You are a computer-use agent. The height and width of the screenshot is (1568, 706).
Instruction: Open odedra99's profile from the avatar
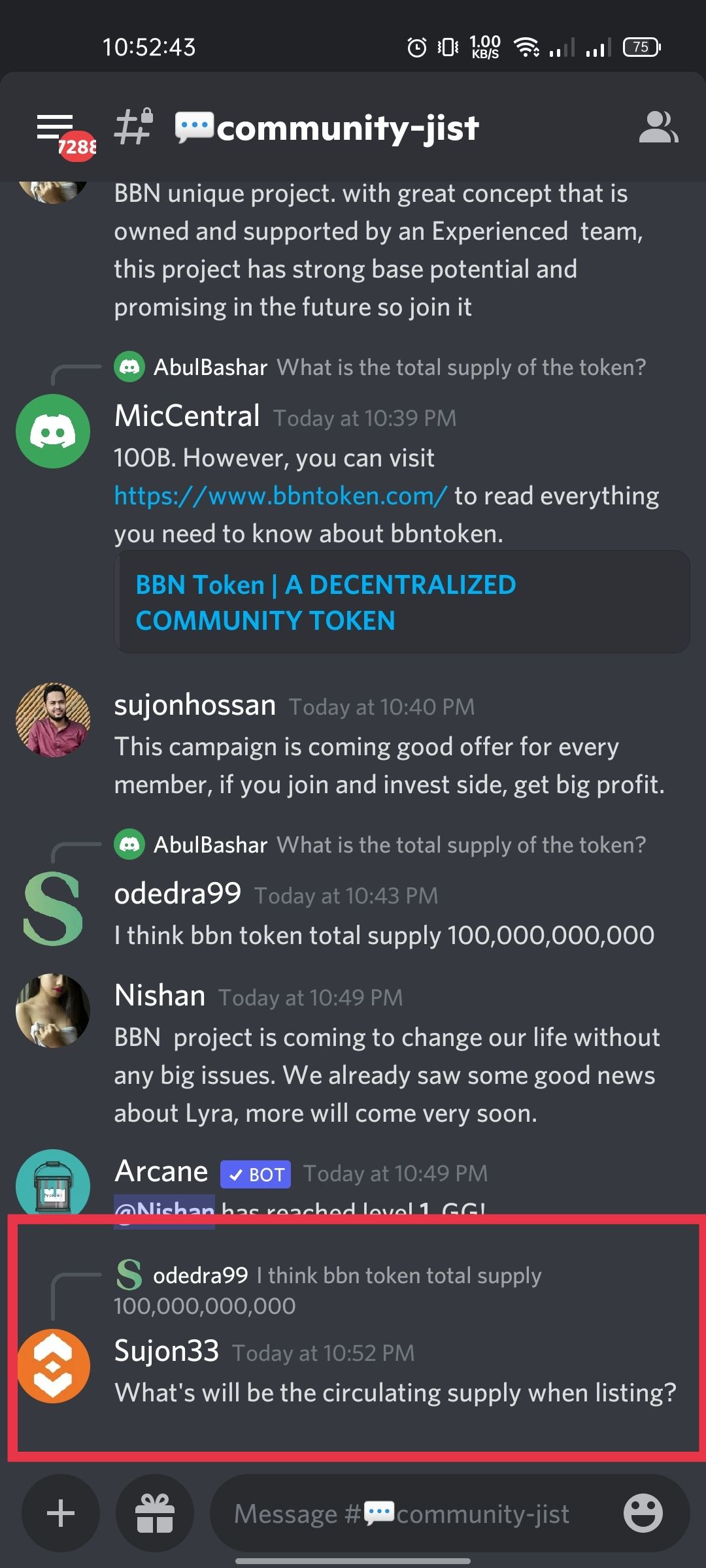tap(53, 909)
